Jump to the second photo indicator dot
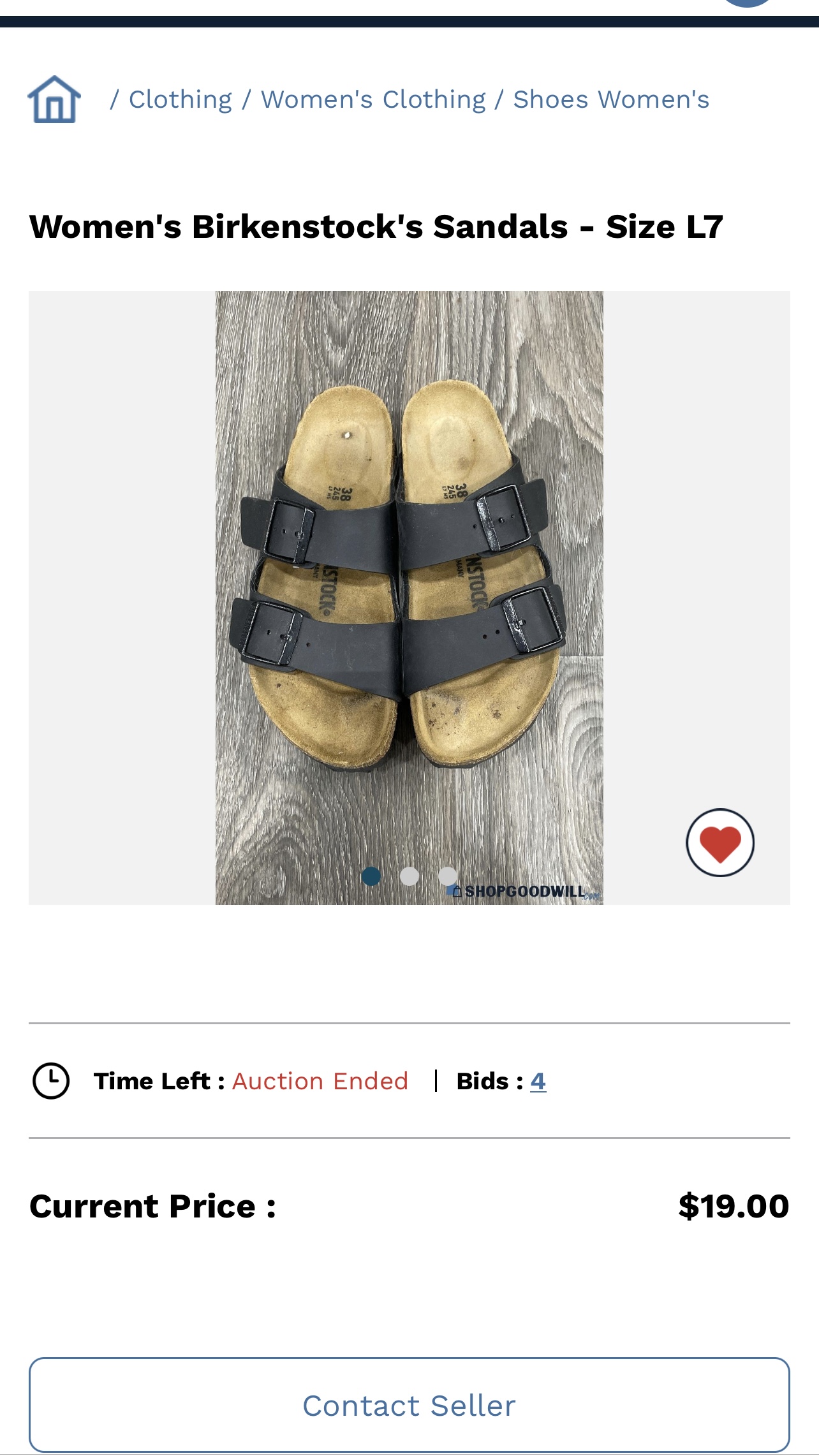The width and height of the screenshot is (819, 1456). tap(409, 876)
